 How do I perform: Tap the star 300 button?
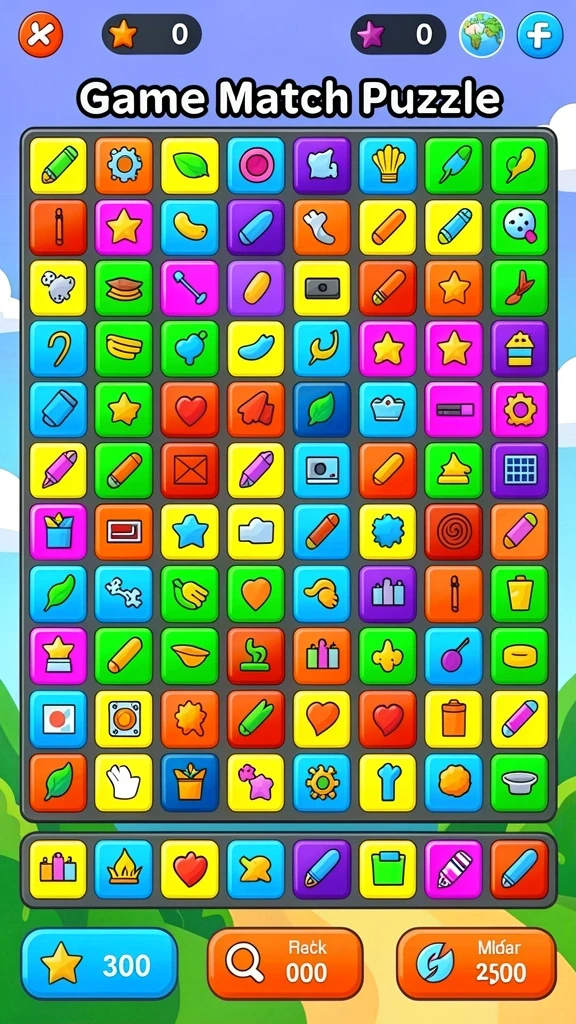[99, 963]
